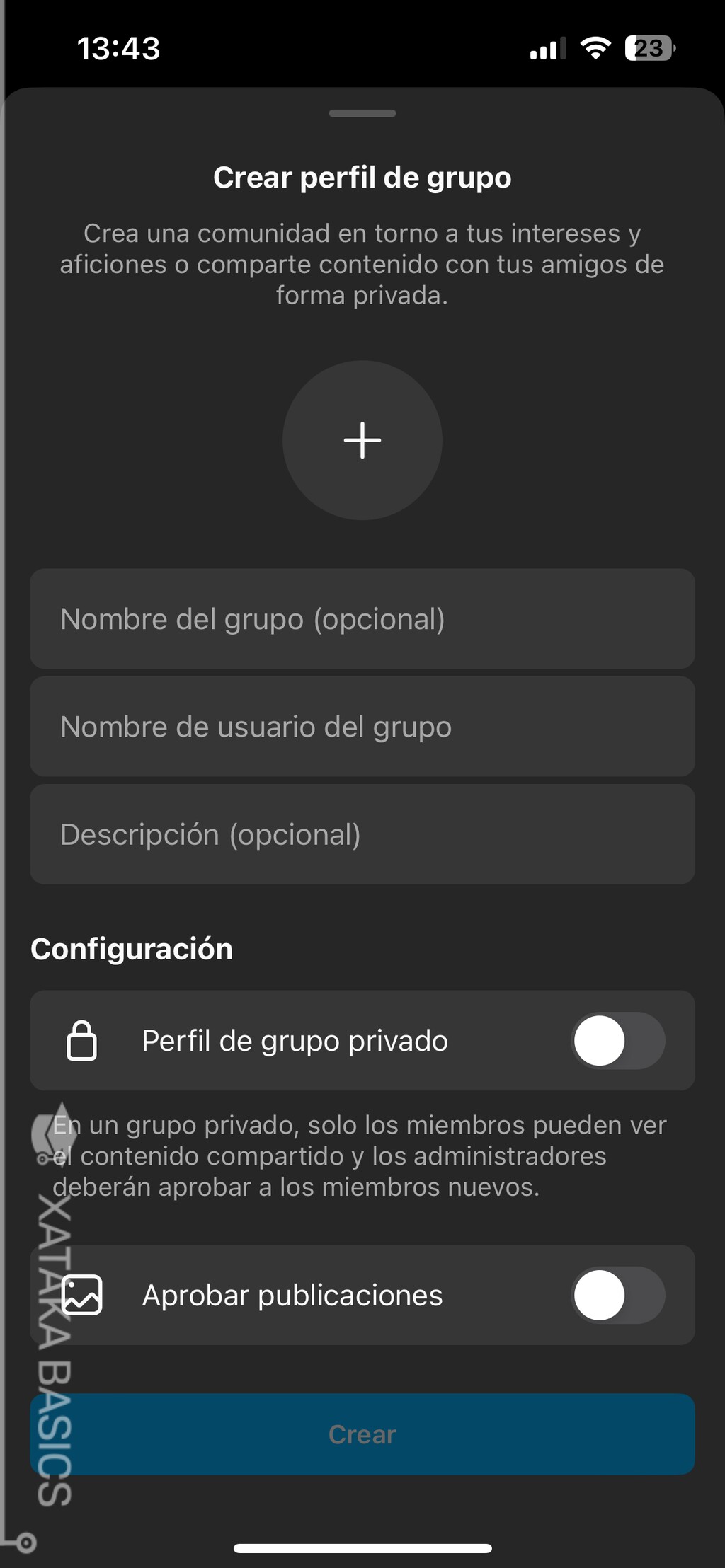This screenshot has height=1568, width=725.
Task: Select the Crear perfil de grupo title
Action: pyautogui.click(x=362, y=178)
